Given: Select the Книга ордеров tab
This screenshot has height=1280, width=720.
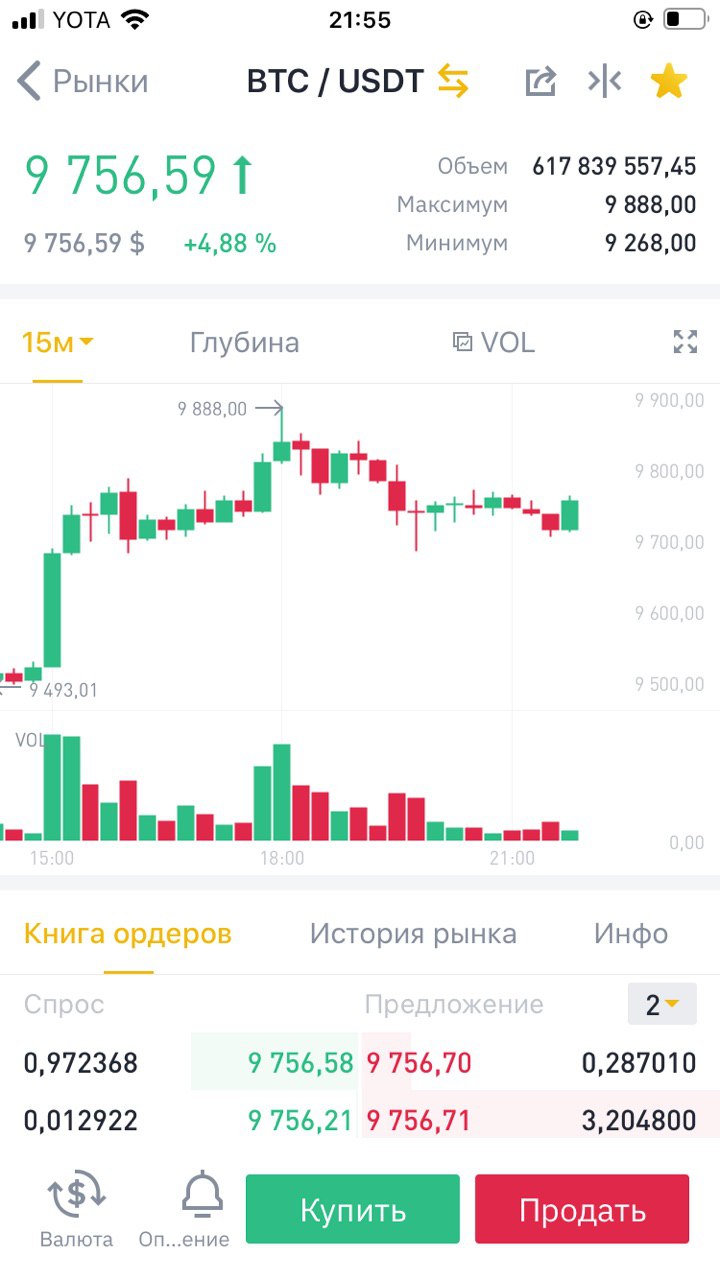Looking at the screenshot, I should [128, 934].
